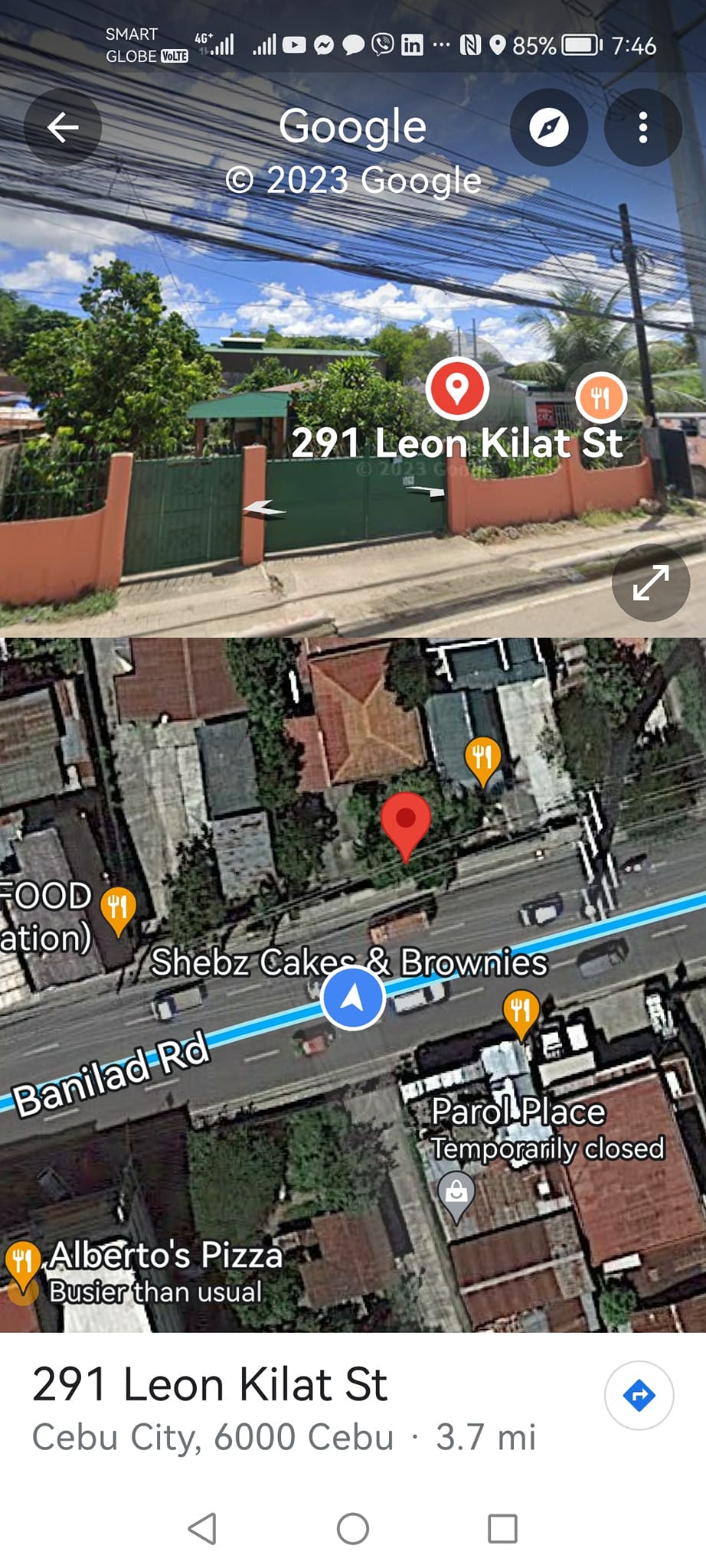Open the three-dot overflow menu
Viewport: 706px width, 1568px height.
(643, 127)
